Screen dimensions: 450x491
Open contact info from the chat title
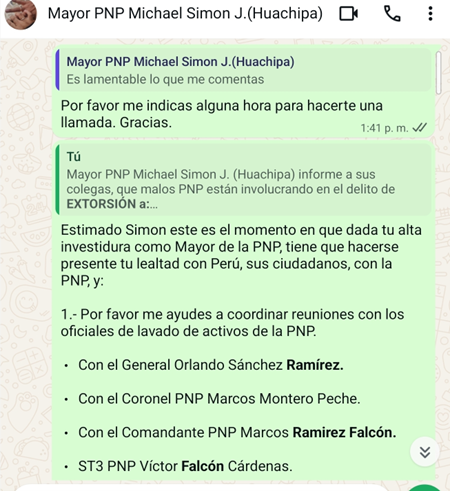tap(185, 14)
